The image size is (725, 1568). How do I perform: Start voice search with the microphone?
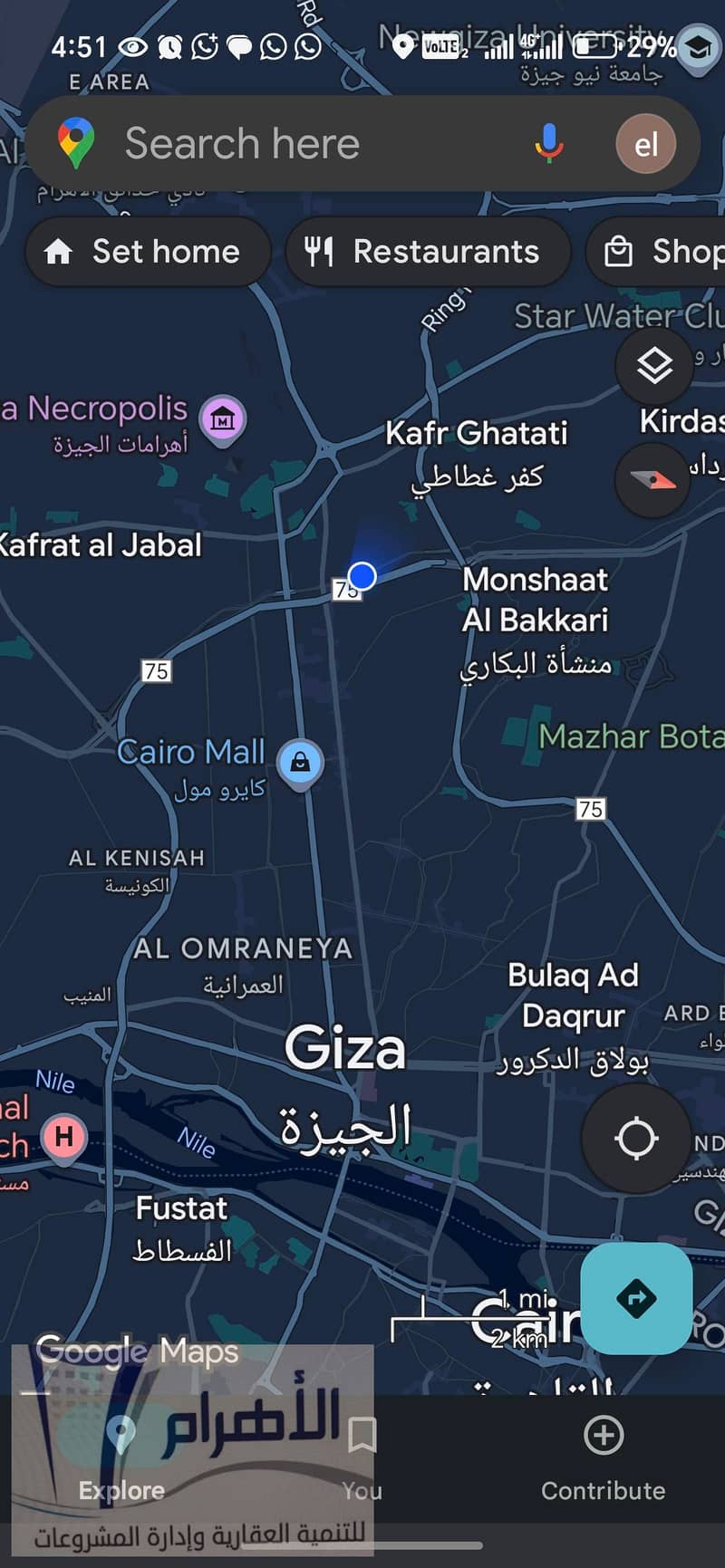click(547, 144)
